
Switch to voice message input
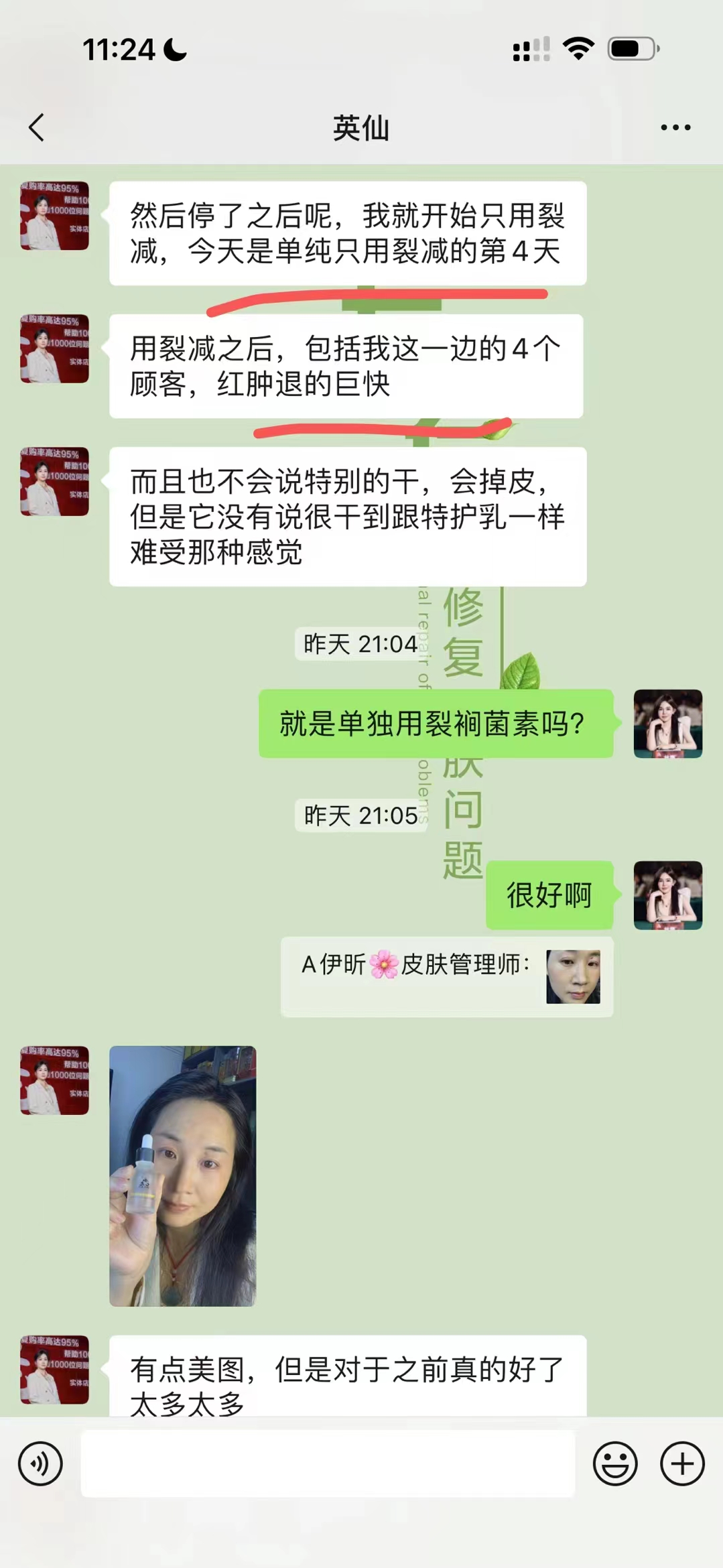[x=40, y=1463]
